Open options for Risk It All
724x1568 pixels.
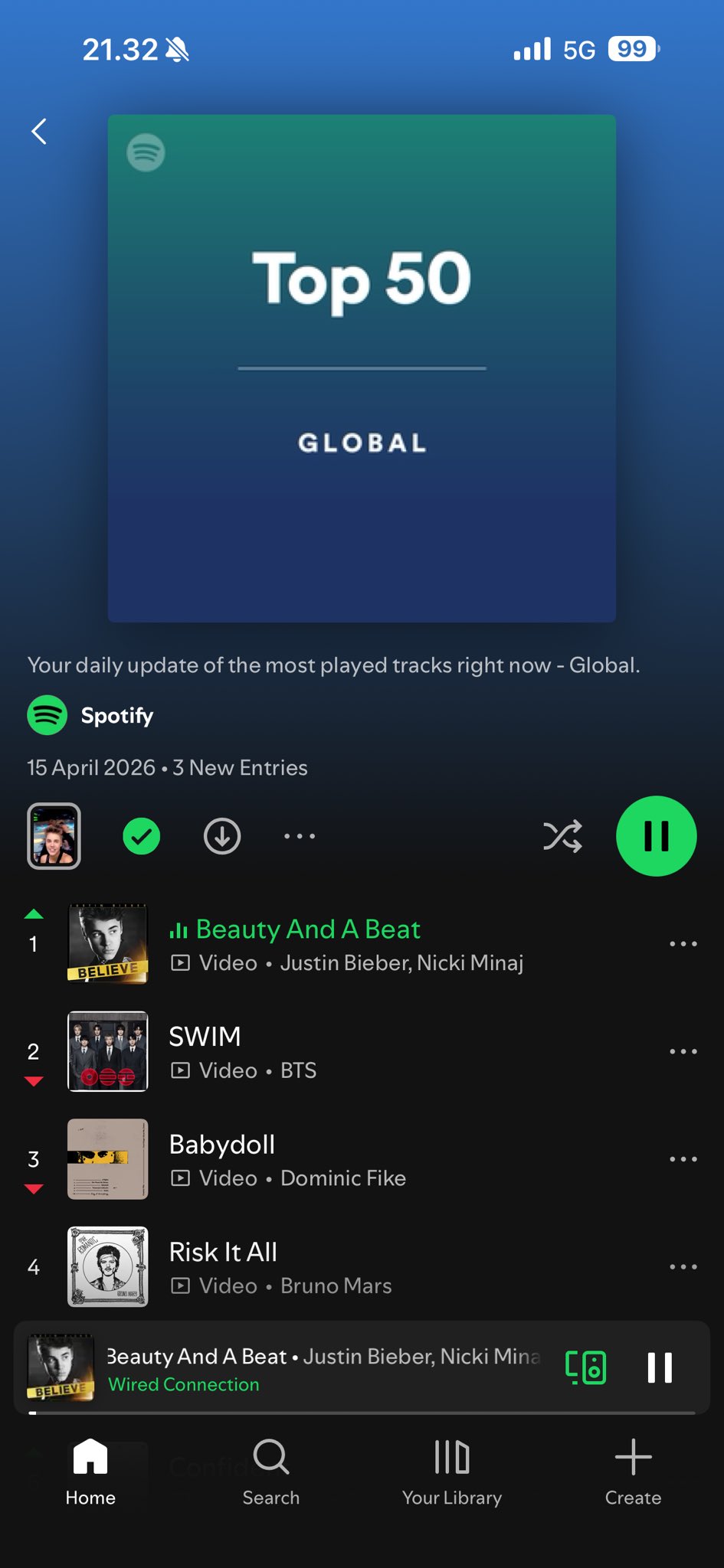click(683, 1267)
